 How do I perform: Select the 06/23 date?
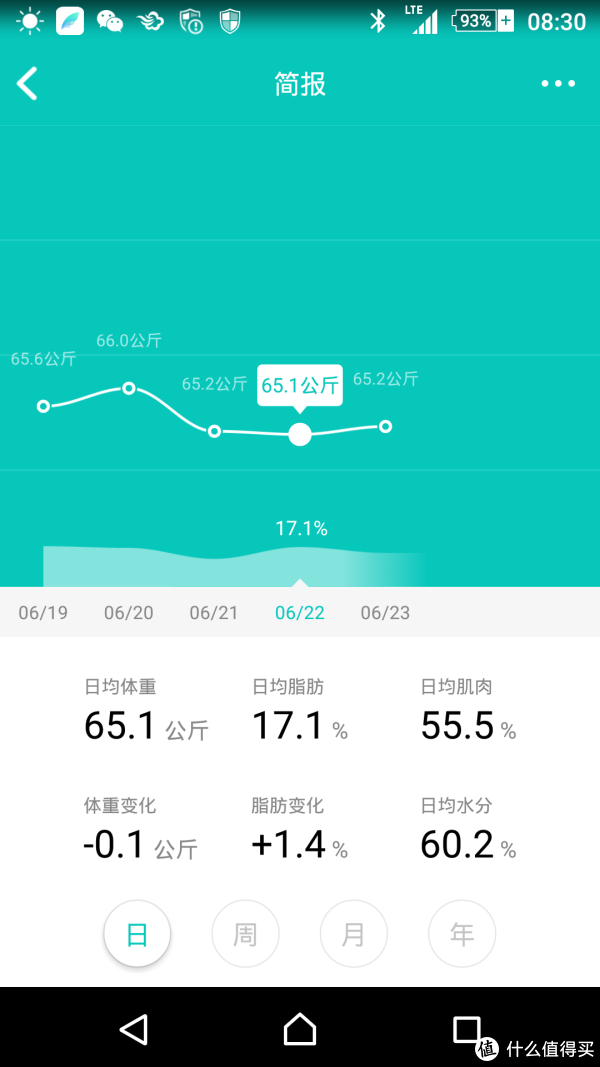385,612
